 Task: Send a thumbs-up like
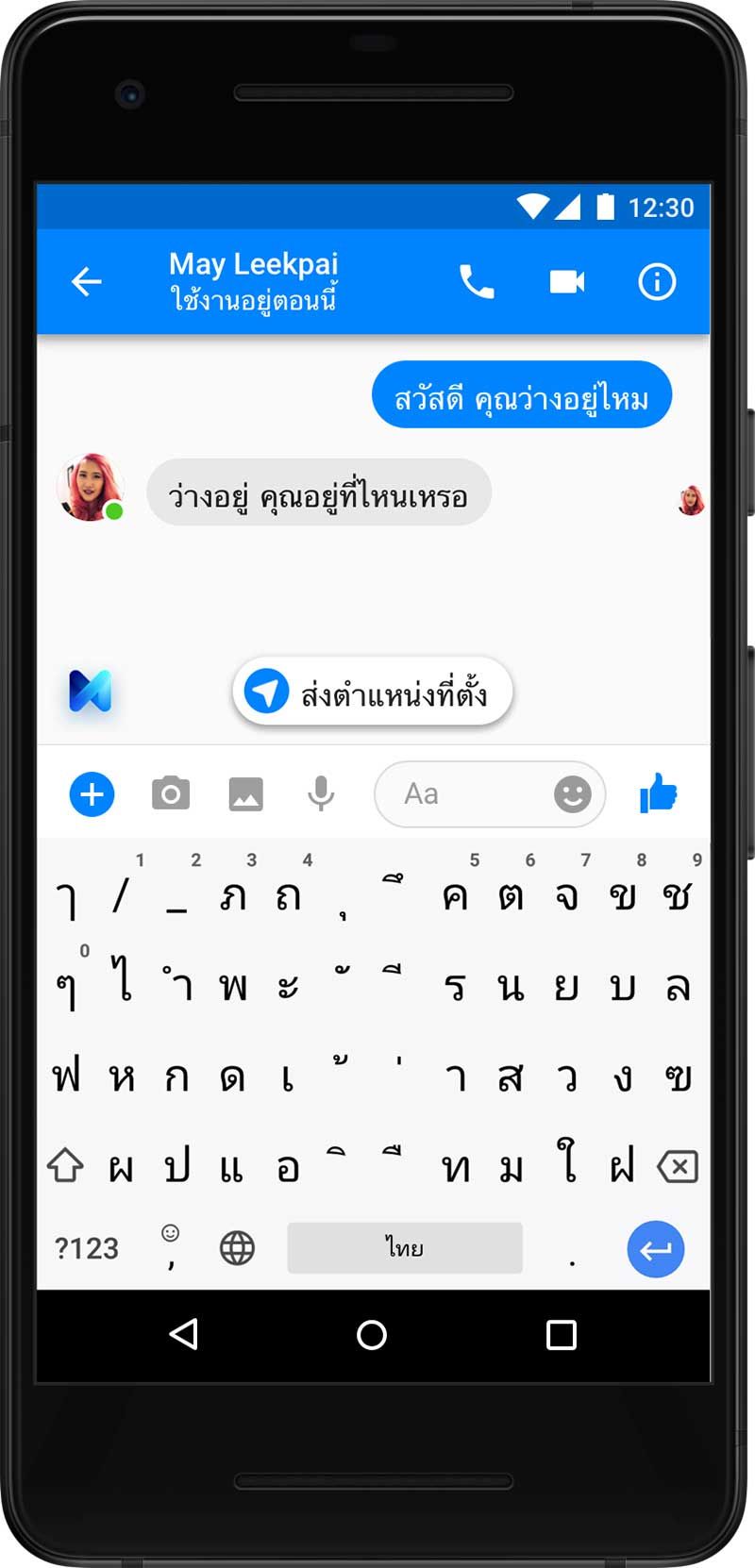[658, 792]
